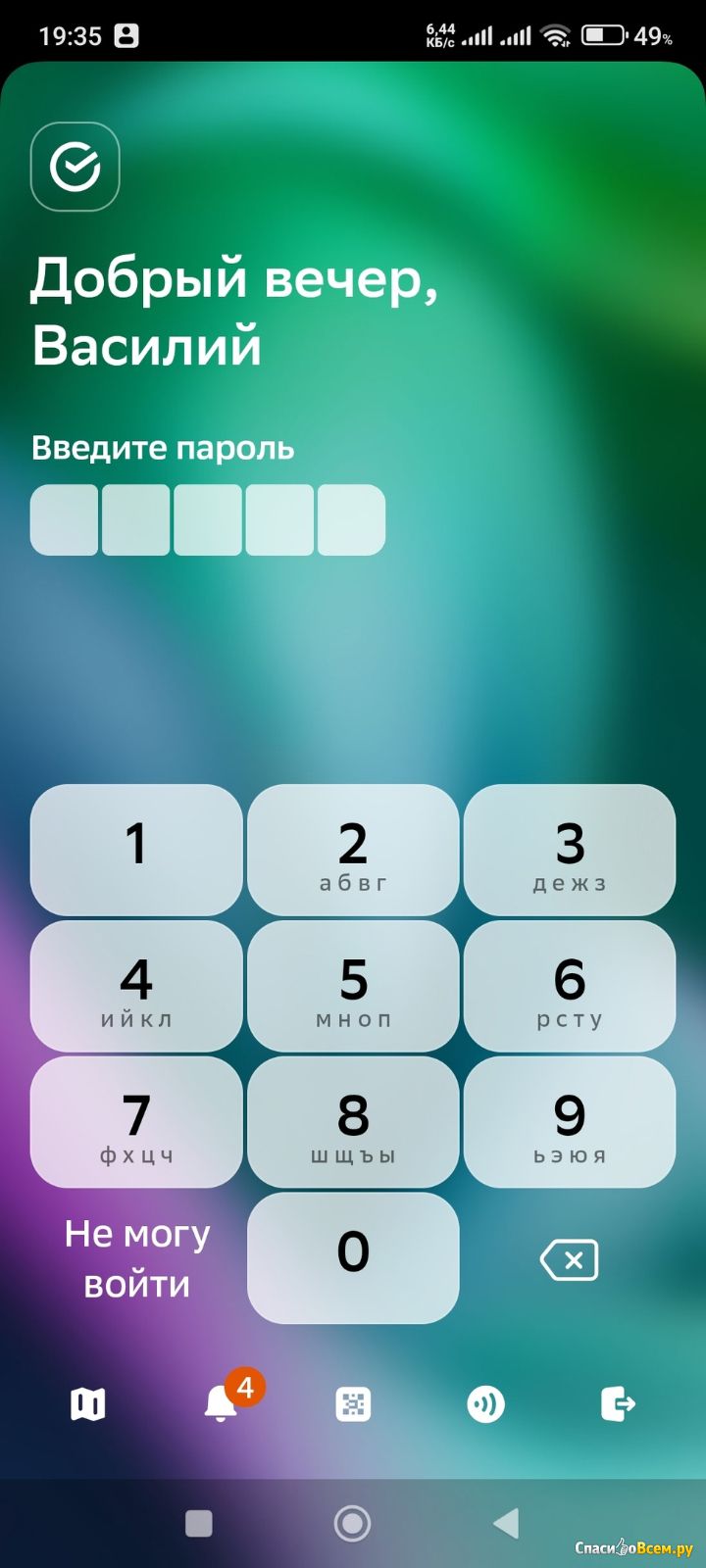The height and width of the screenshot is (1568, 706).
Task: Enter digit 5 on the keypad
Action: [x=353, y=986]
